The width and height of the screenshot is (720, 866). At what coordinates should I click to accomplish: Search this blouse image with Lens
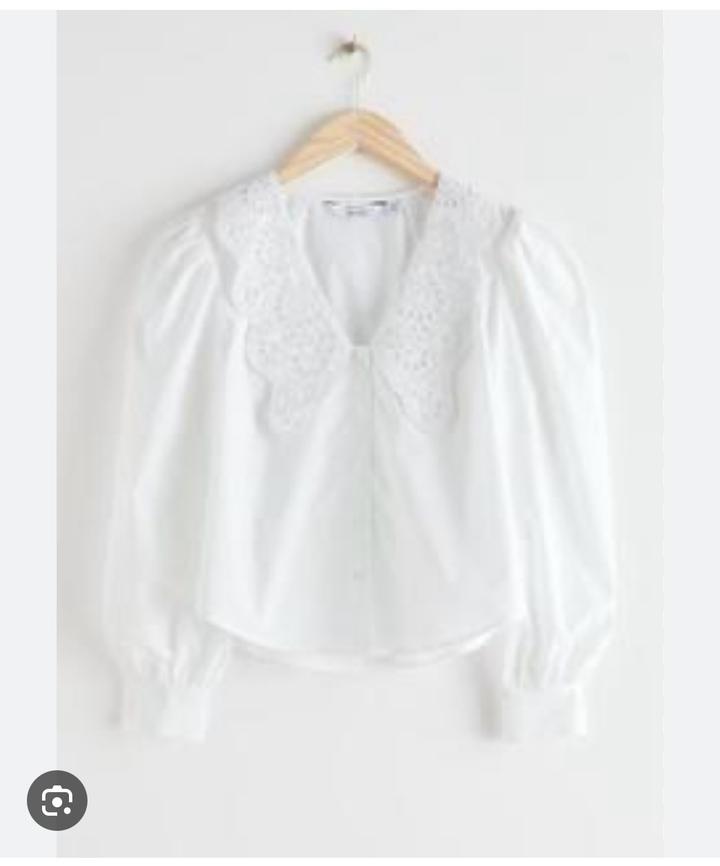pos(57,800)
